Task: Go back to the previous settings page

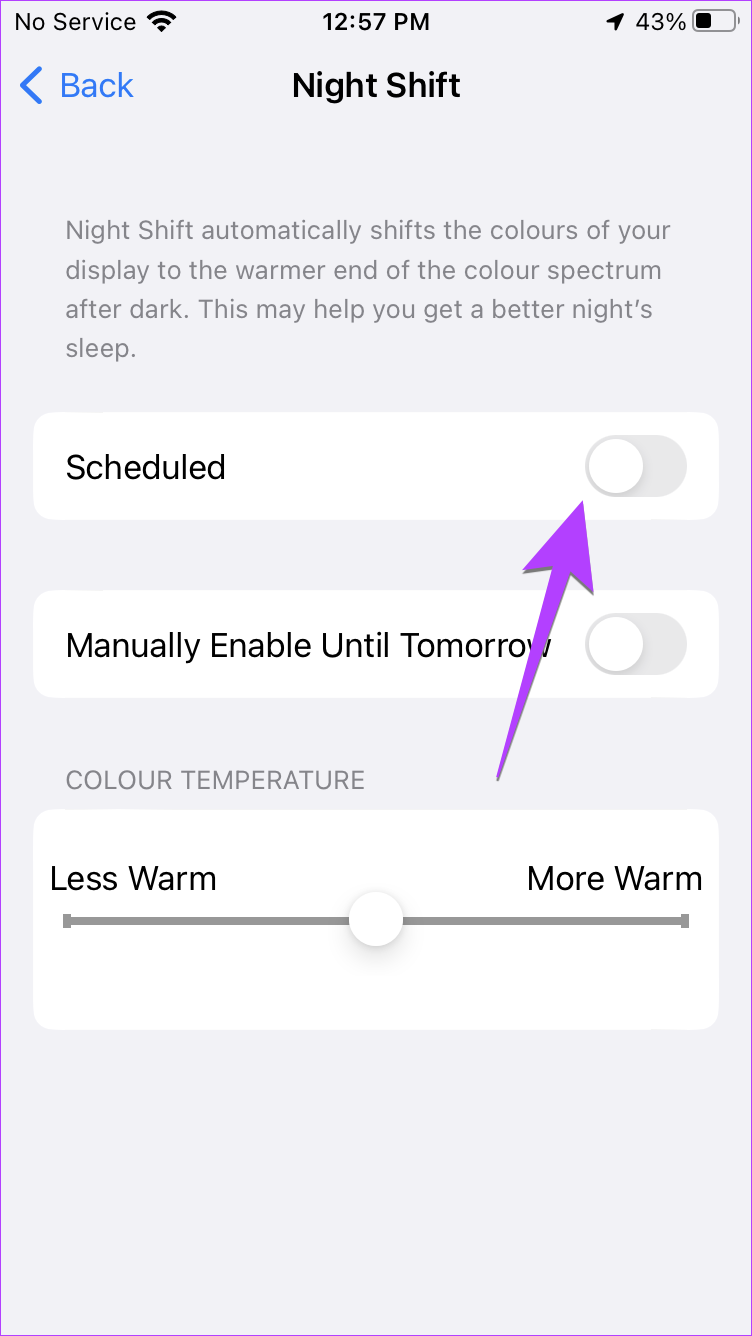Action: 76,86
